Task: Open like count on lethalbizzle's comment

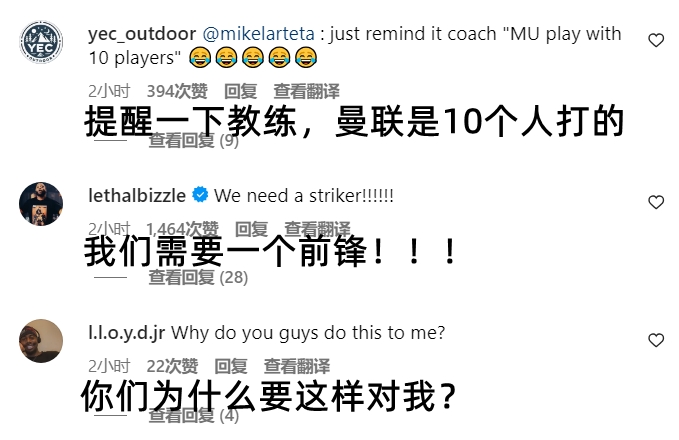Action: tap(182, 229)
